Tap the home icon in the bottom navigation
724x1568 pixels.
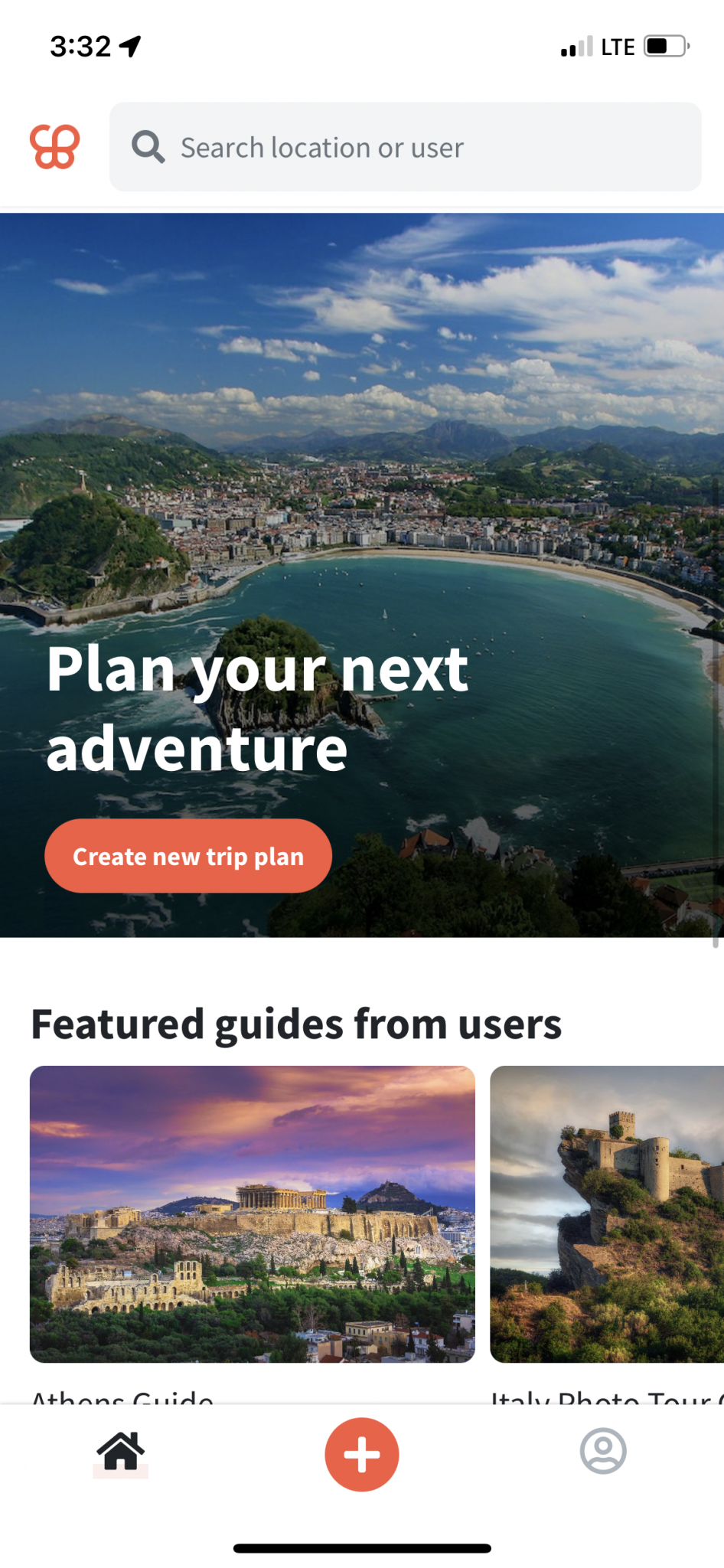pos(122,1452)
